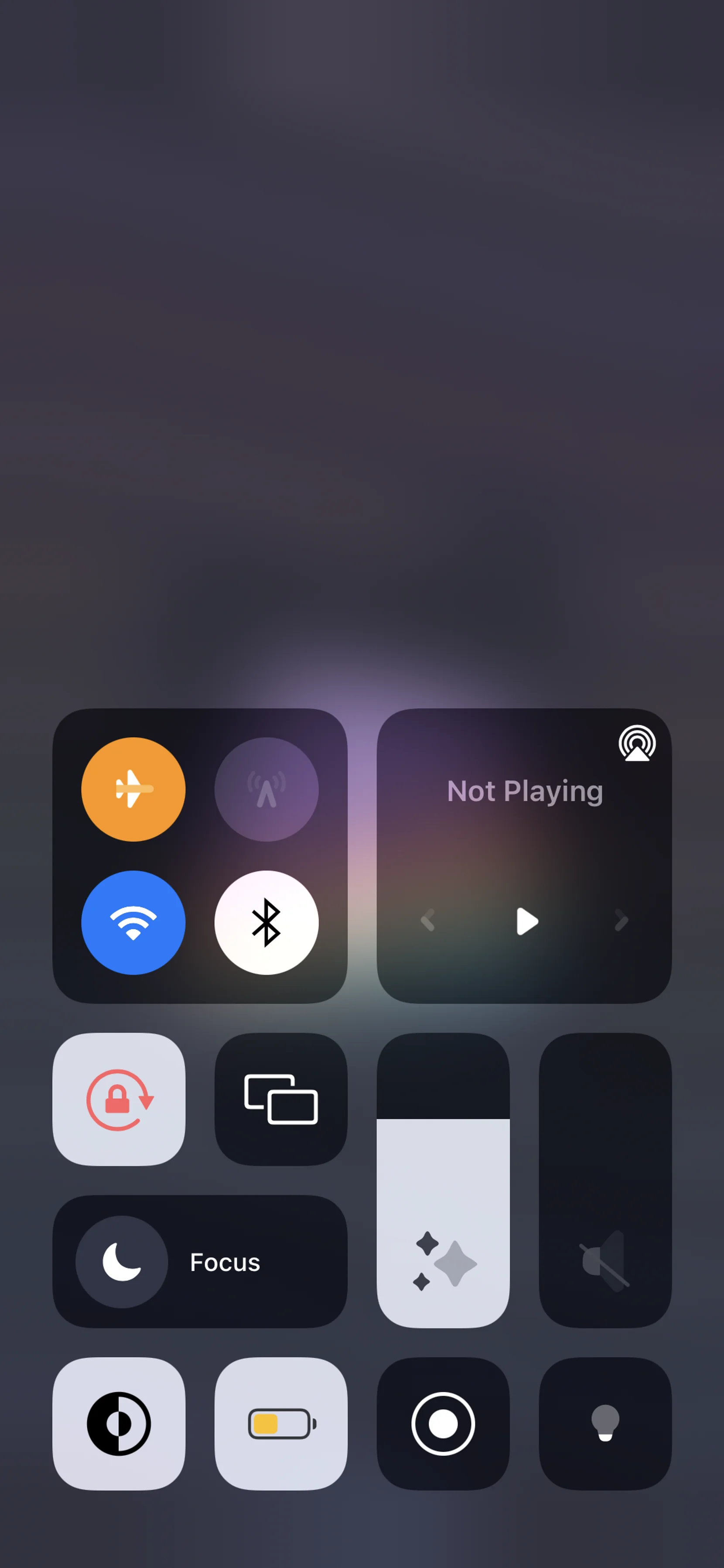Disable Wi-Fi
Screen dimensions: 724x1568
tap(133, 922)
